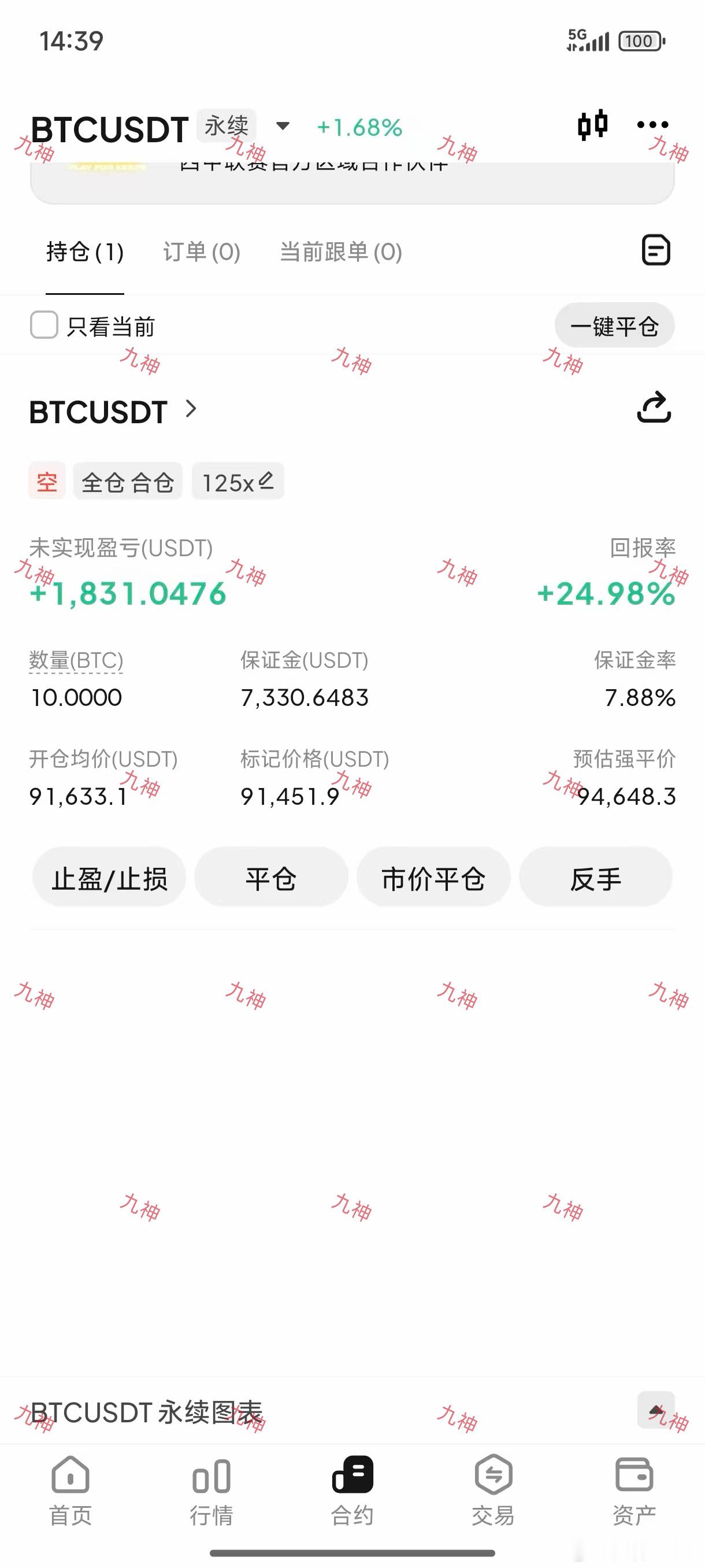Enable the 只看当前 checkbox
The width and height of the screenshot is (705, 1568).
(x=44, y=326)
